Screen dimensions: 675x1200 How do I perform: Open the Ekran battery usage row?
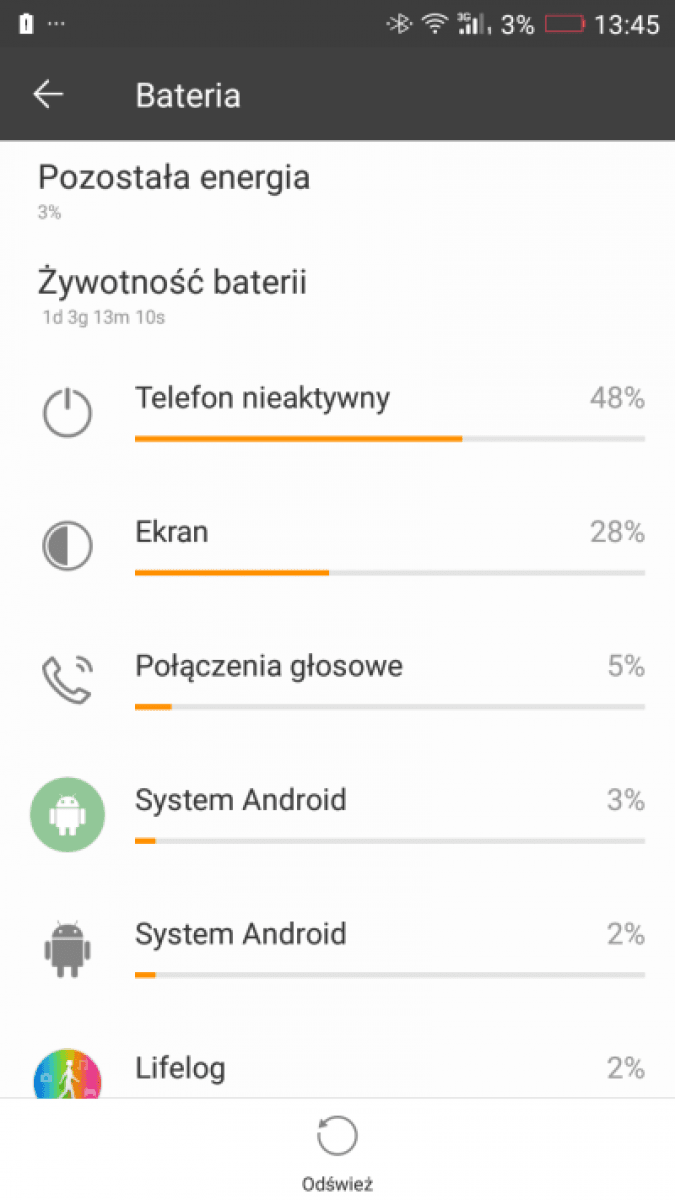tap(337, 547)
